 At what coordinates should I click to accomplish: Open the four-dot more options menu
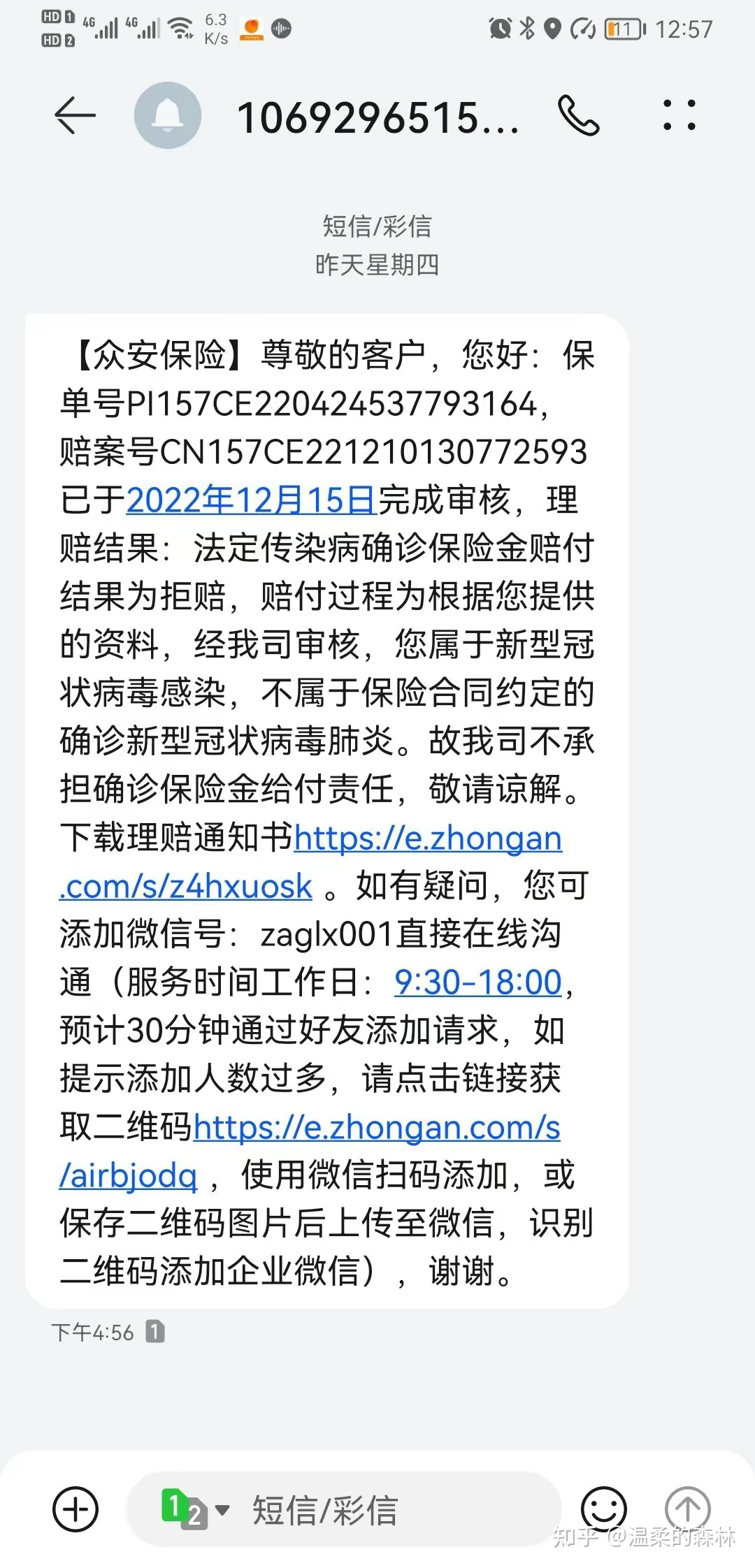[x=679, y=115]
